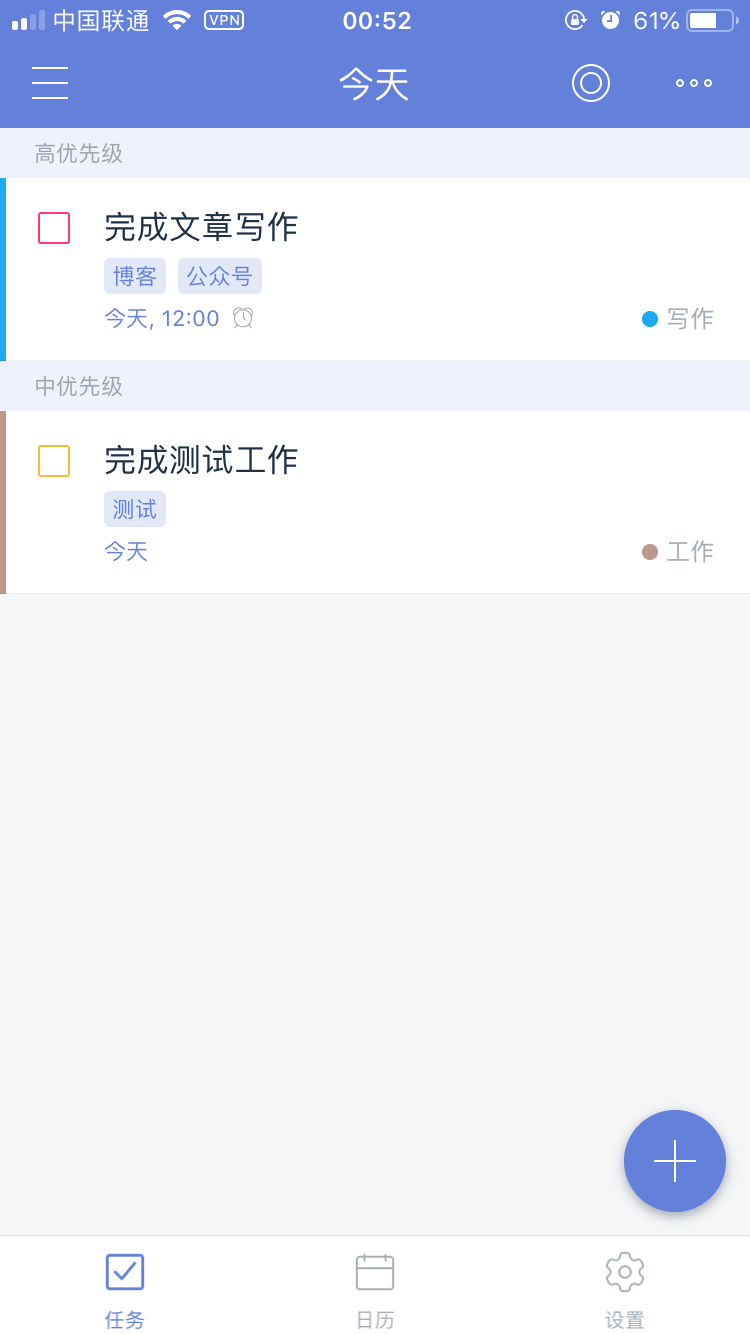This screenshot has height=1334, width=750.
Task: Open the hamburger drawer menu
Action: [50, 83]
